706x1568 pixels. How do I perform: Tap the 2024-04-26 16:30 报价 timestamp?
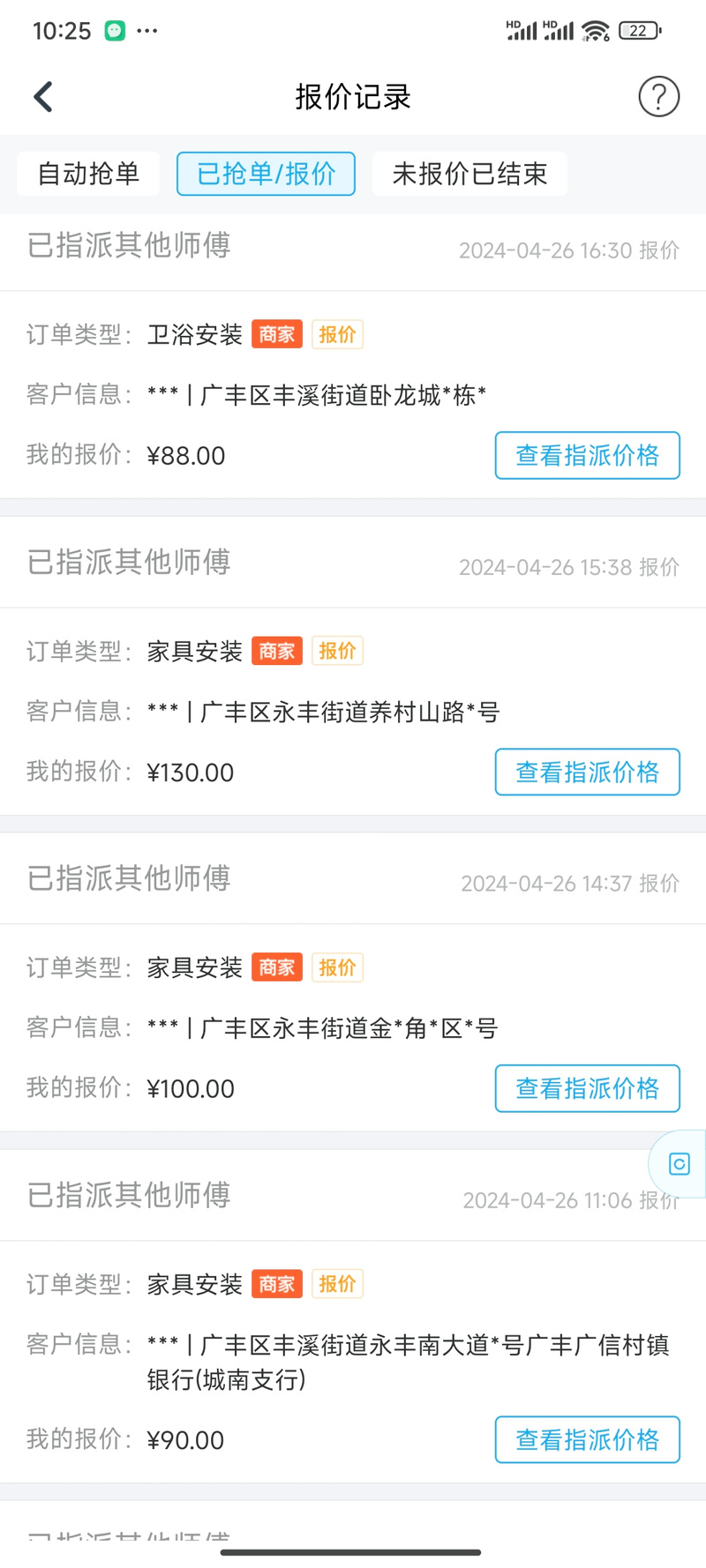[x=569, y=250]
